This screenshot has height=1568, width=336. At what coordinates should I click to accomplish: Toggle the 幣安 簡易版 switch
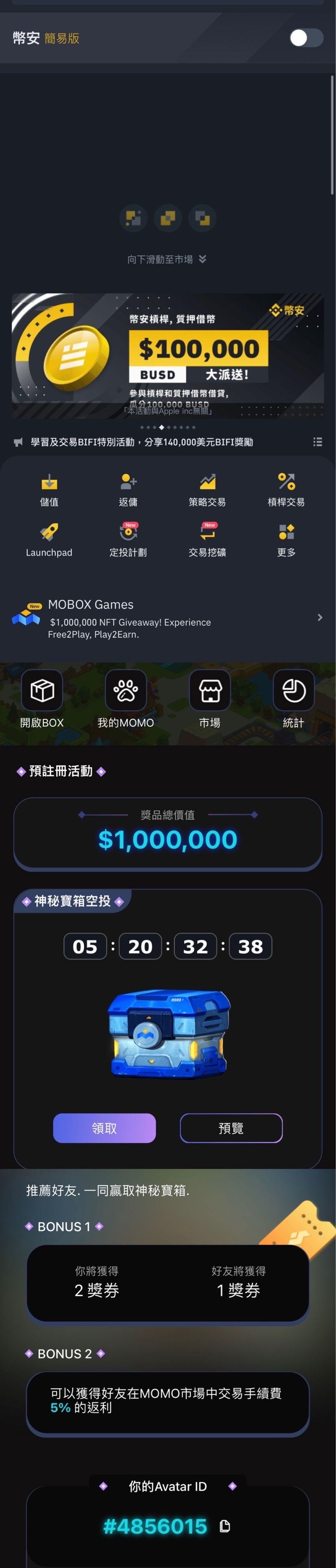306,38
